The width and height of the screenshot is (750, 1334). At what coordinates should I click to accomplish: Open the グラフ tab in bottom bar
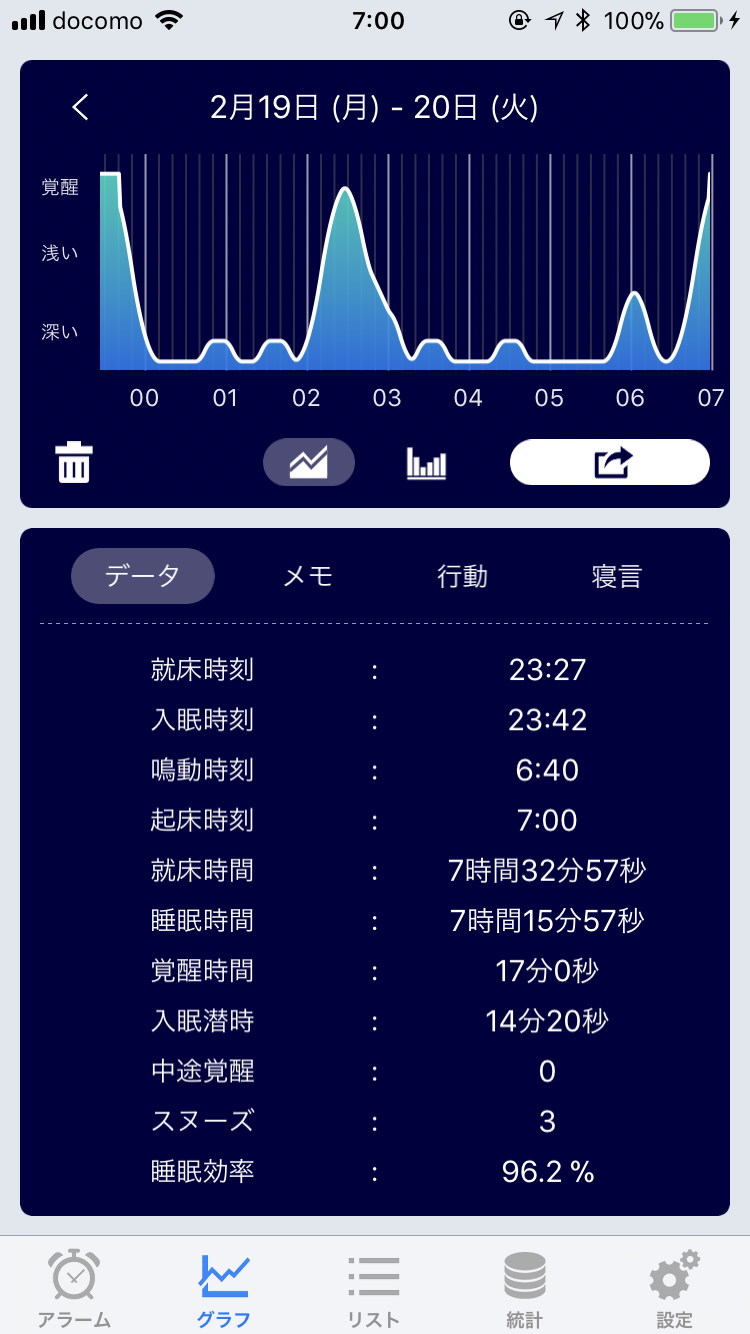(x=224, y=1288)
